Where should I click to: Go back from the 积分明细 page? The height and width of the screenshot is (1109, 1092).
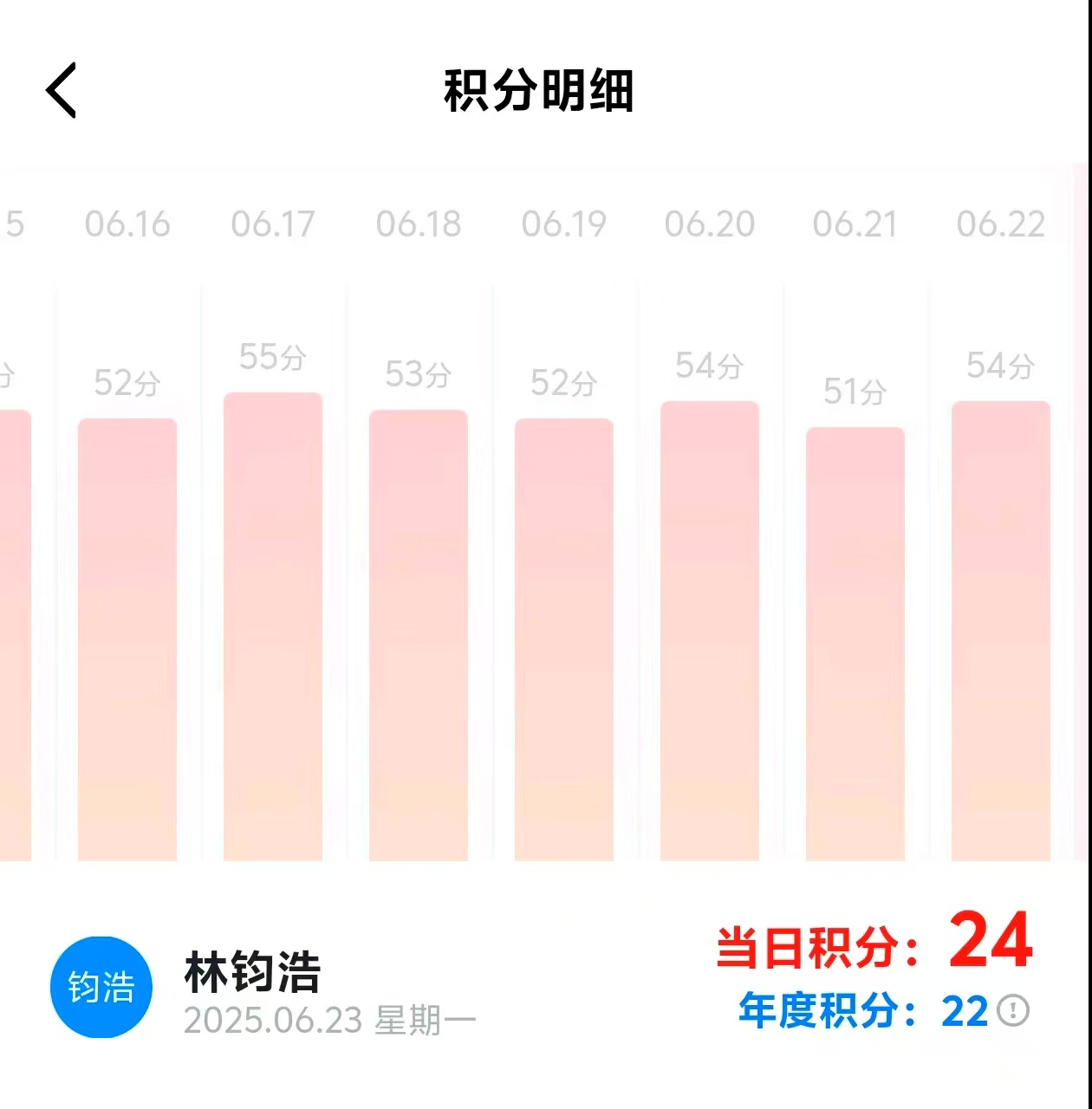click(62, 90)
